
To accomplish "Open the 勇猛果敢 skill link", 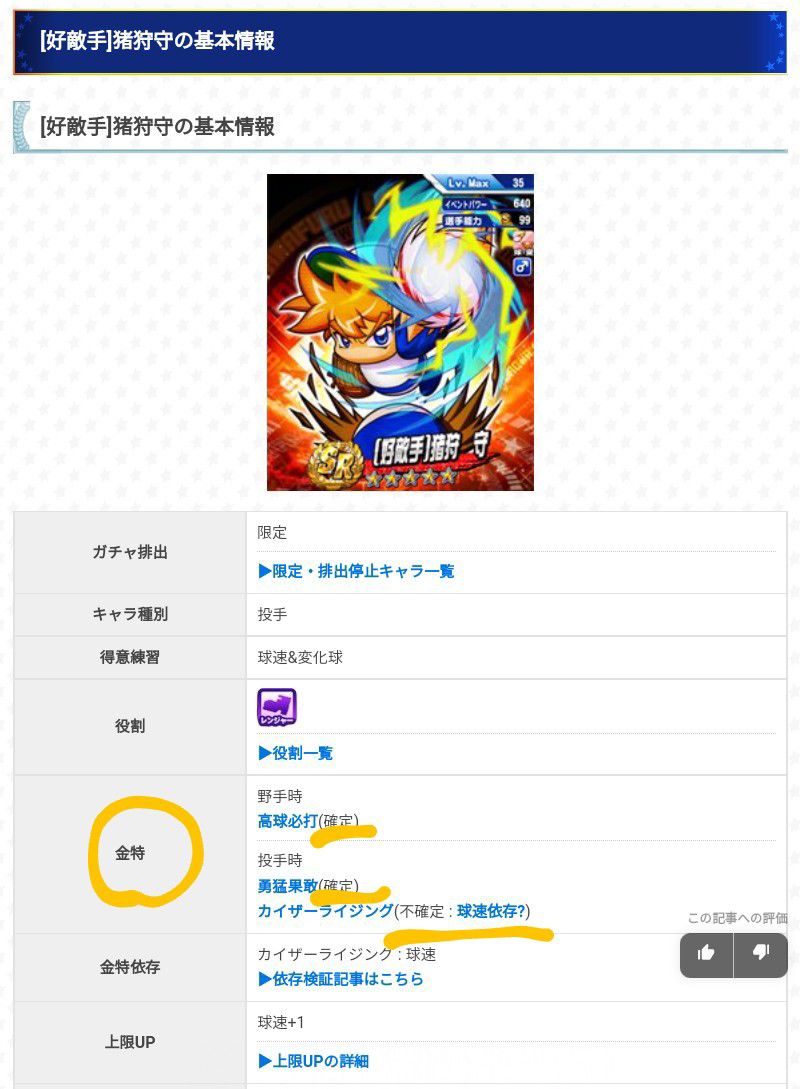I will click(287, 885).
